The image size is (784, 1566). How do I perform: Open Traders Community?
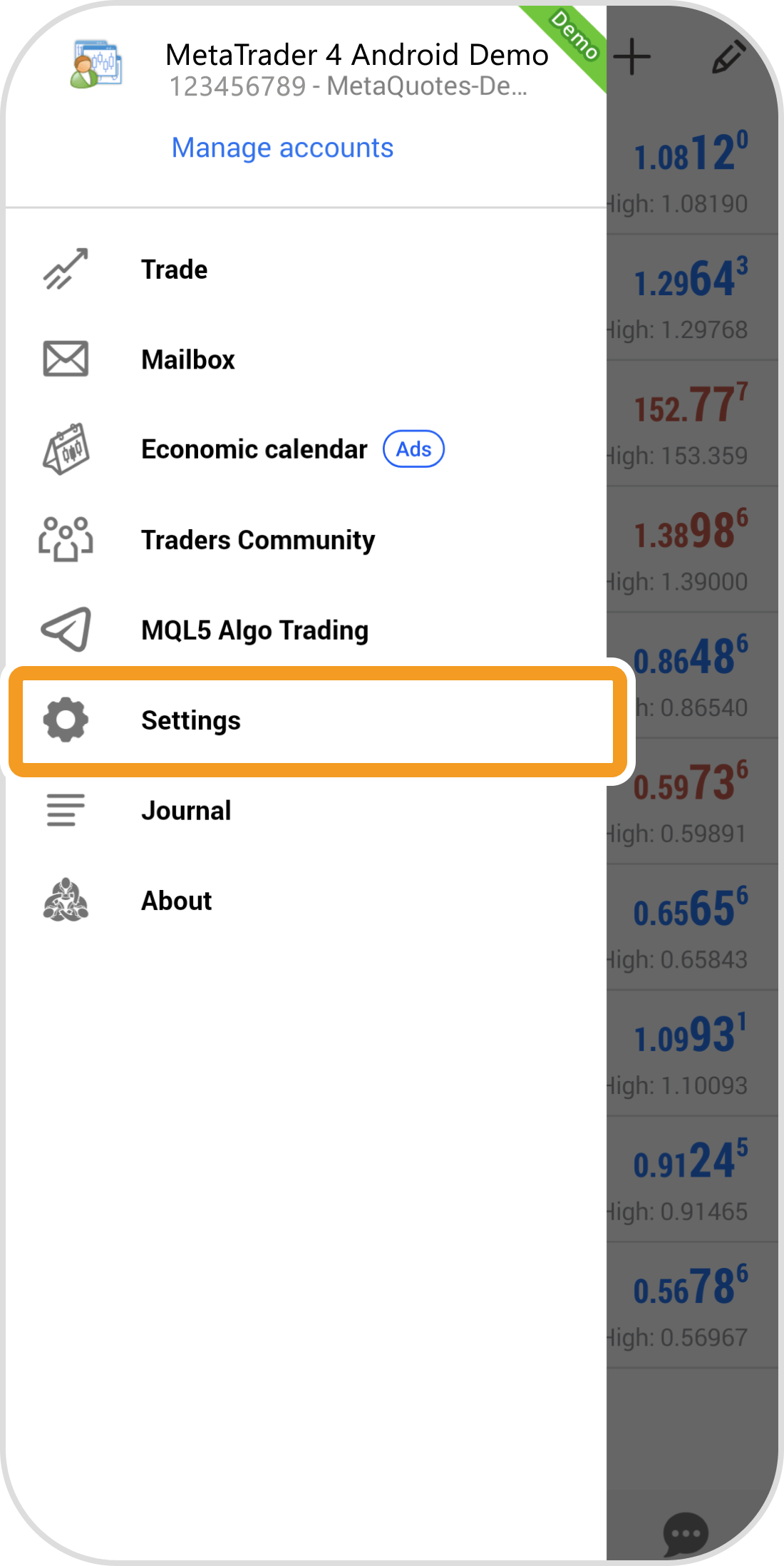(x=258, y=540)
